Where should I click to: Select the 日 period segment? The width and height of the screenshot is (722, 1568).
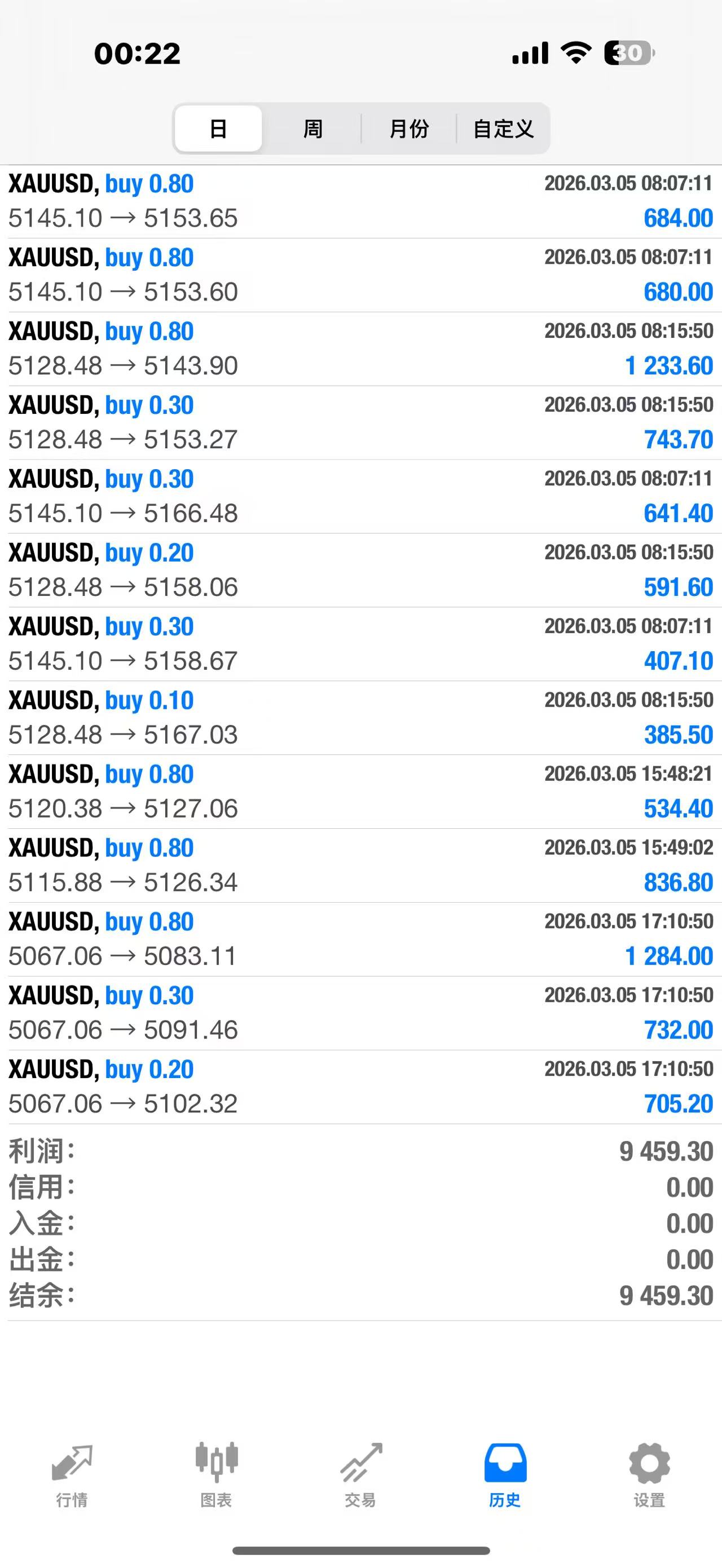click(218, 129)
